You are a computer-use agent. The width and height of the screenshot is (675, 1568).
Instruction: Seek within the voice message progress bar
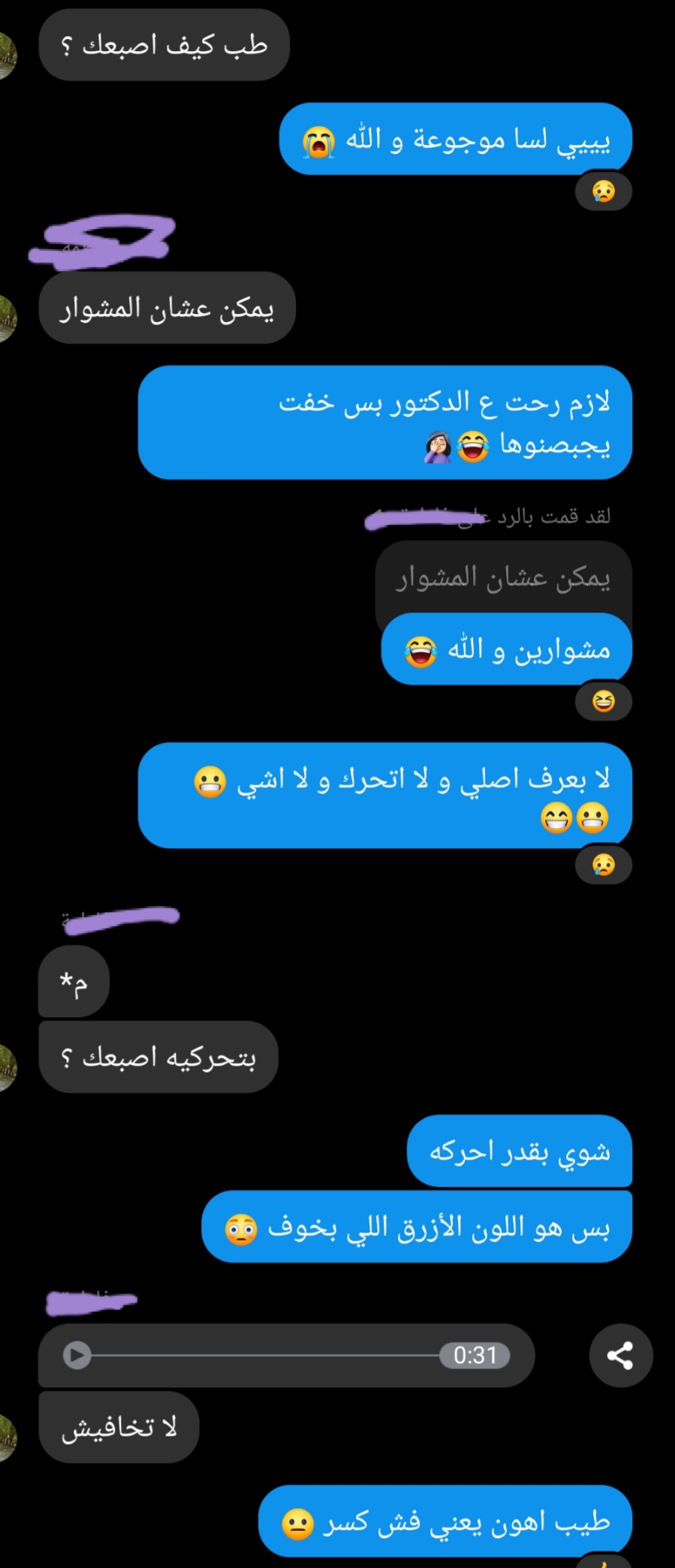[263, 1356]
